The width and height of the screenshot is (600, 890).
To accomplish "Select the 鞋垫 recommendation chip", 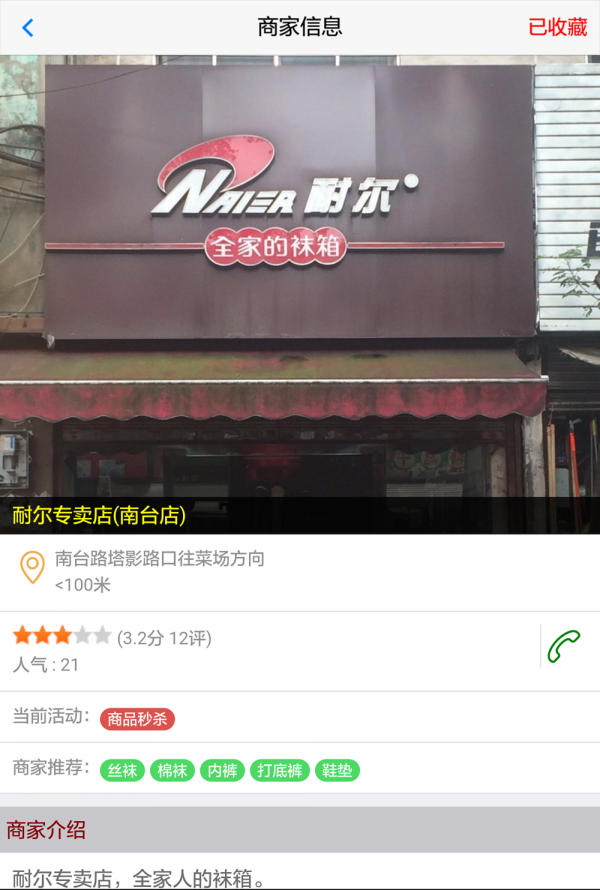I will [x=337, y=770].
